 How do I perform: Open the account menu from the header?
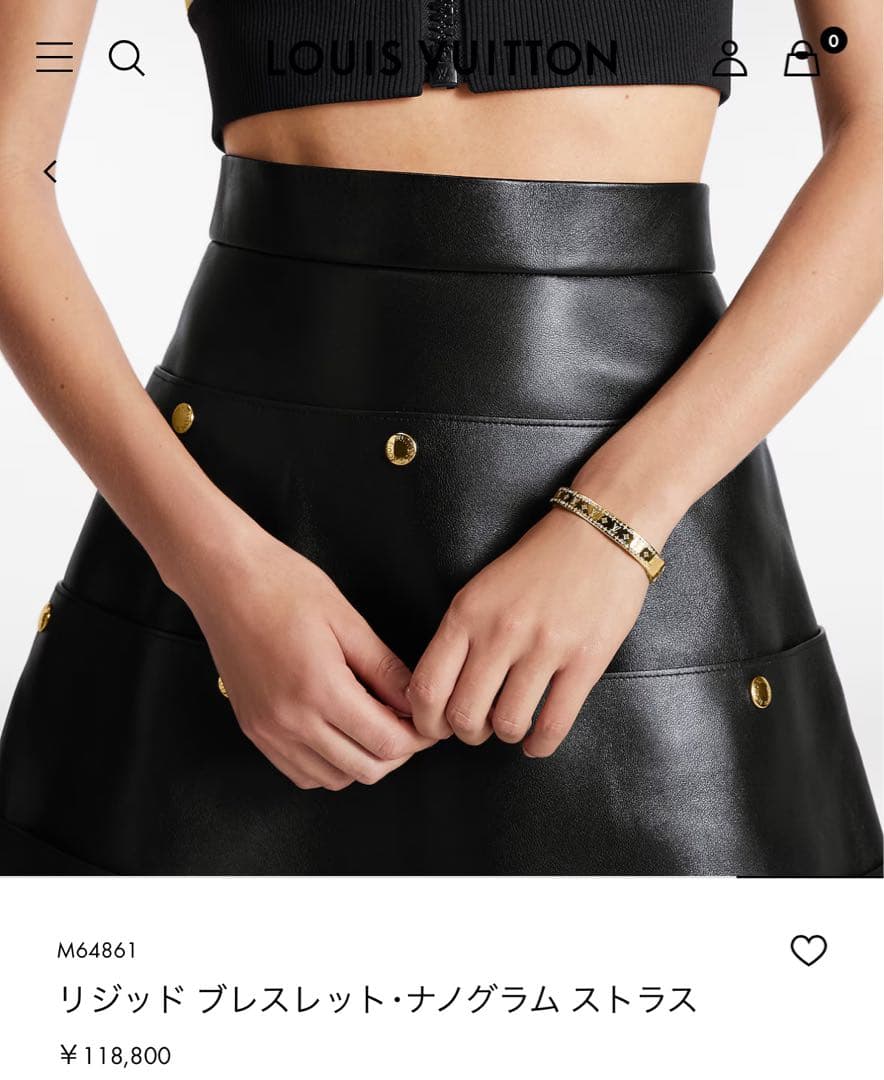tap(733, 60)
